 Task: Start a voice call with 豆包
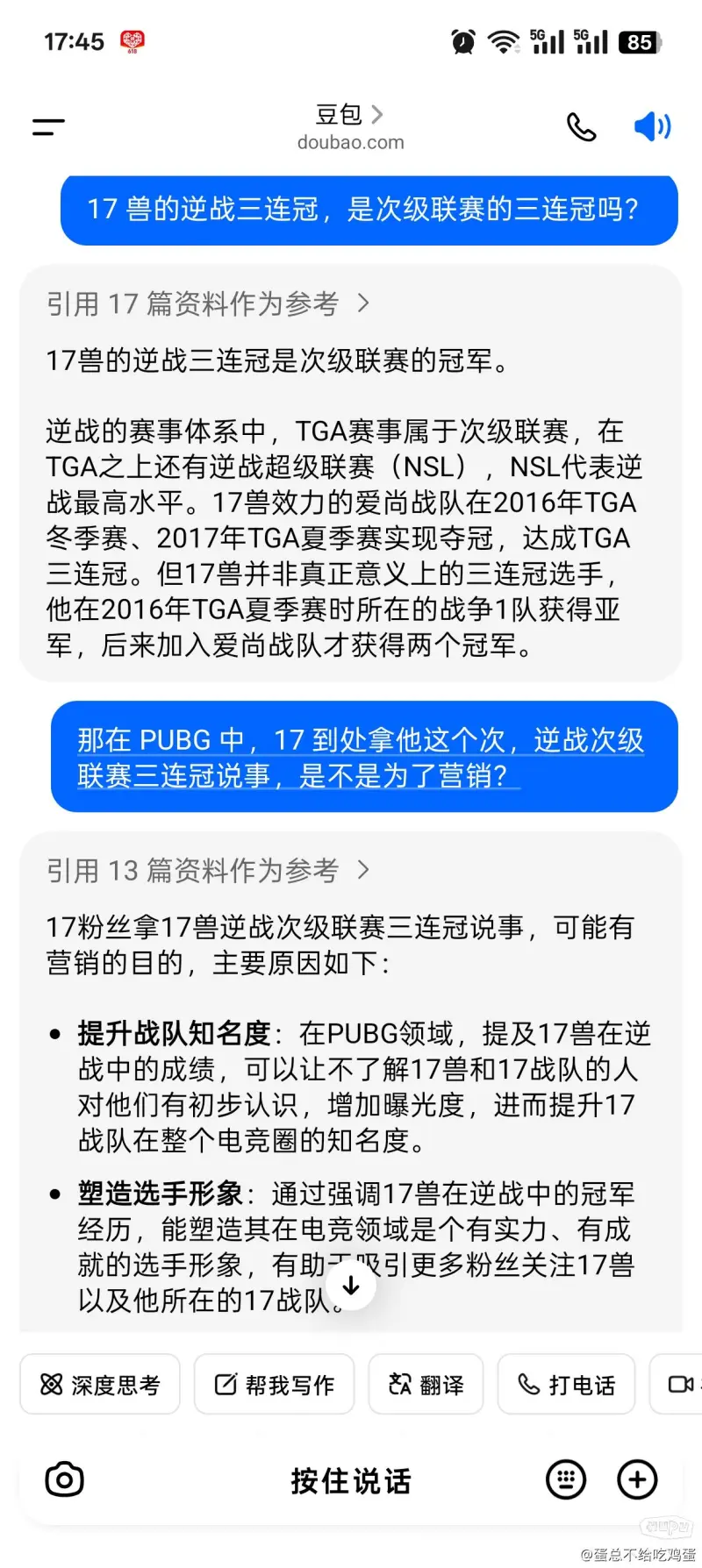pyautogui.click(x=581, y=127)
